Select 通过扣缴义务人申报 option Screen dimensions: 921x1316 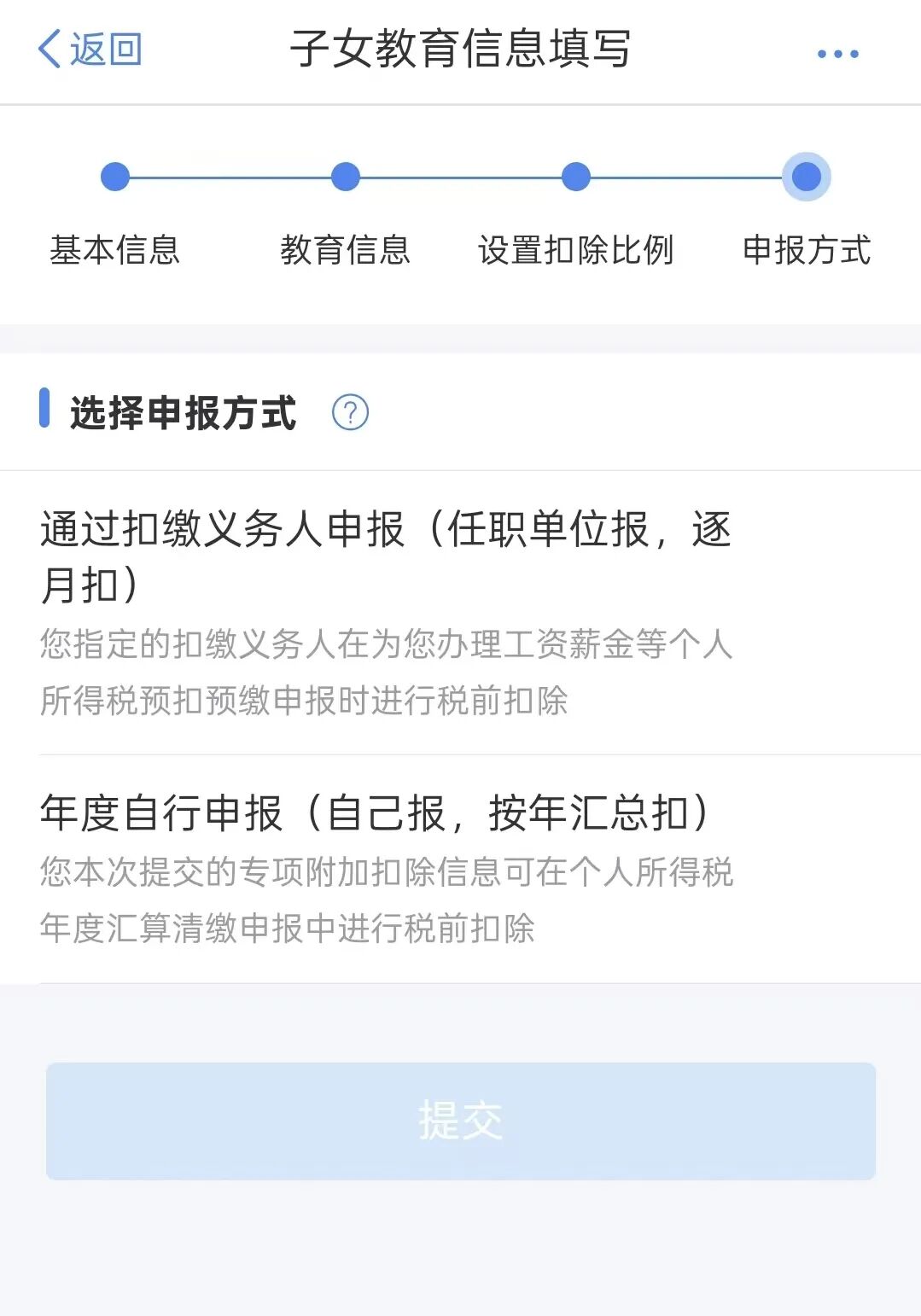tap(386, 611)
